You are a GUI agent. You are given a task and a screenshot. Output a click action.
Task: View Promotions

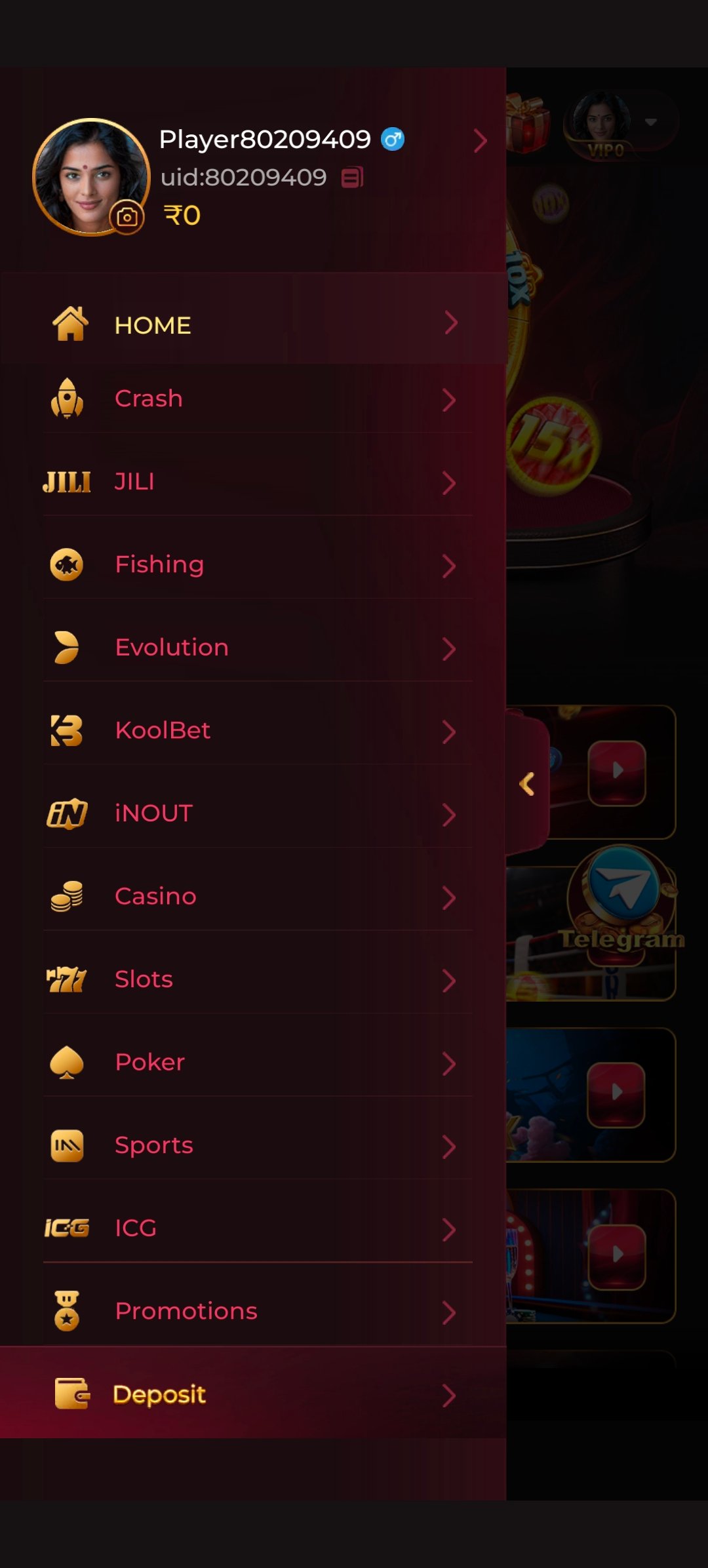tap(258, 1311)
